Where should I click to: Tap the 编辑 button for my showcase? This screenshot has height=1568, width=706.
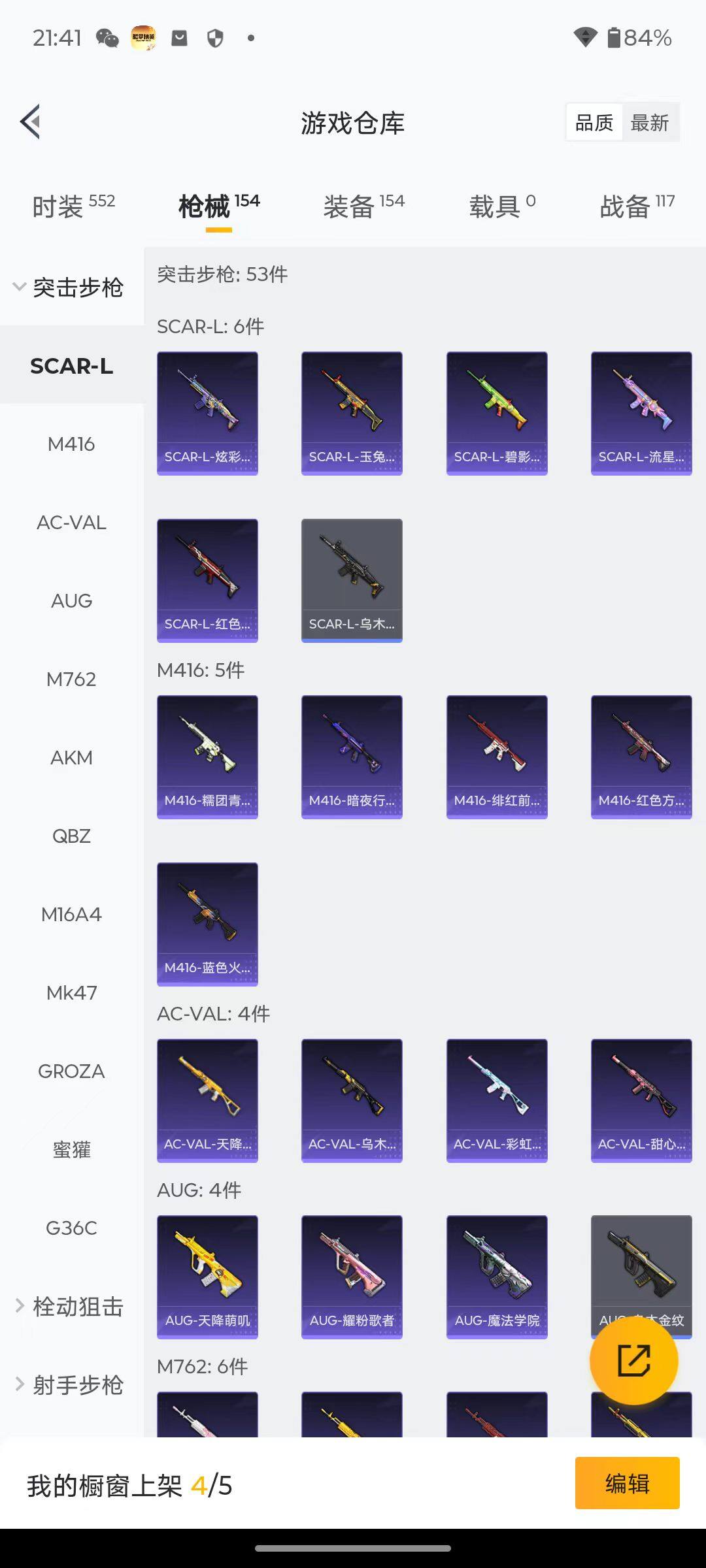(627, 1484)
